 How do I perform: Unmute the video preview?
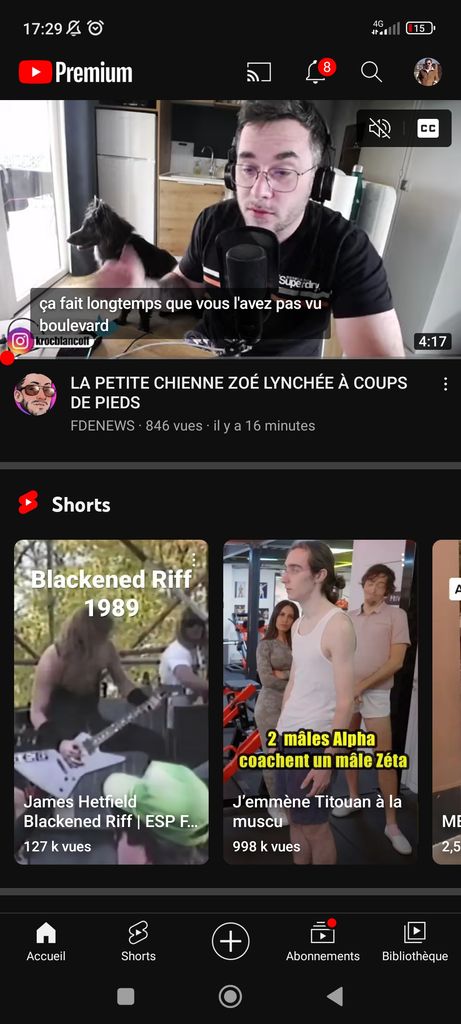[379, 129]
